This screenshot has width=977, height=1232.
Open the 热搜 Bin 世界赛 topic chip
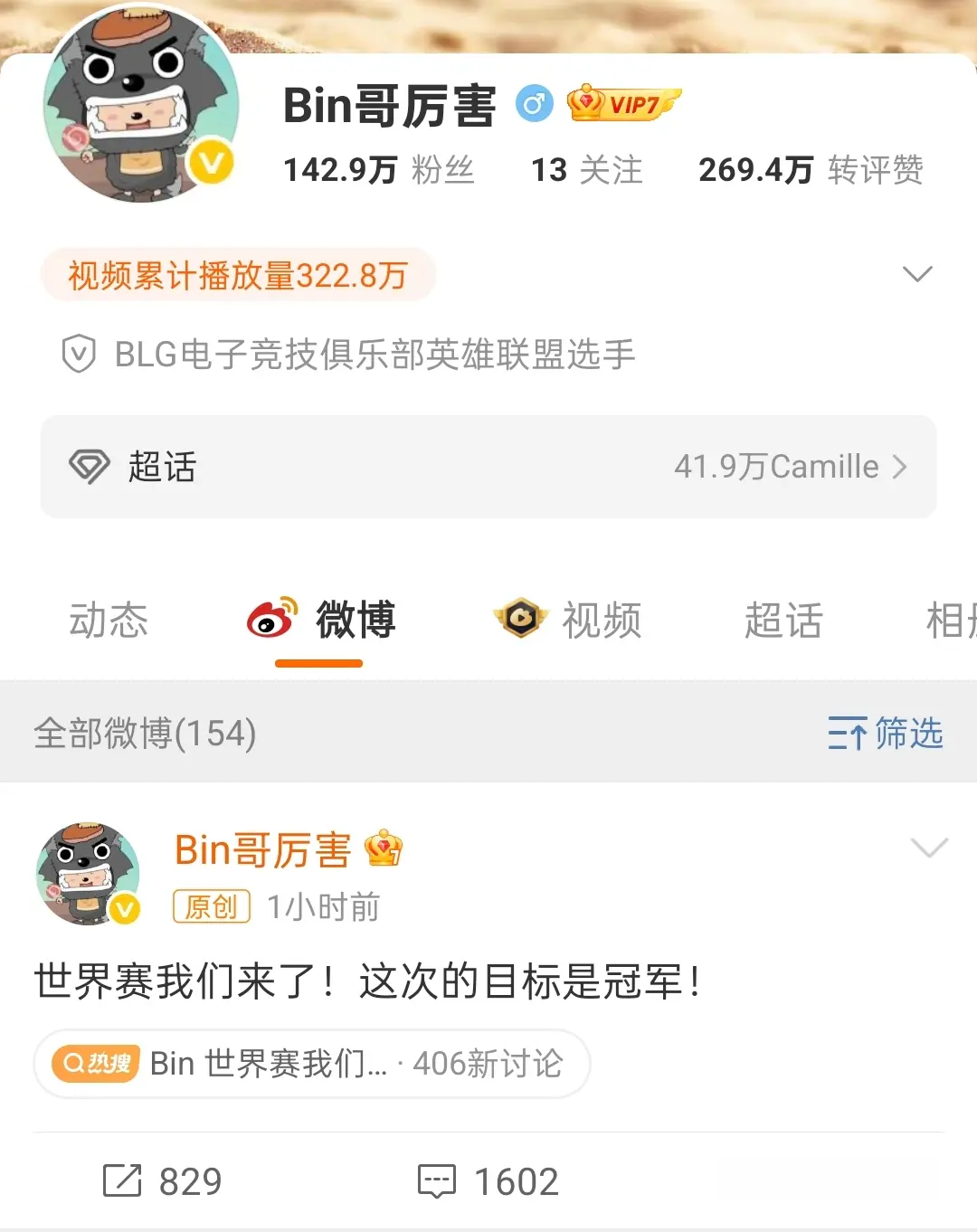(x=311, y=1064)
